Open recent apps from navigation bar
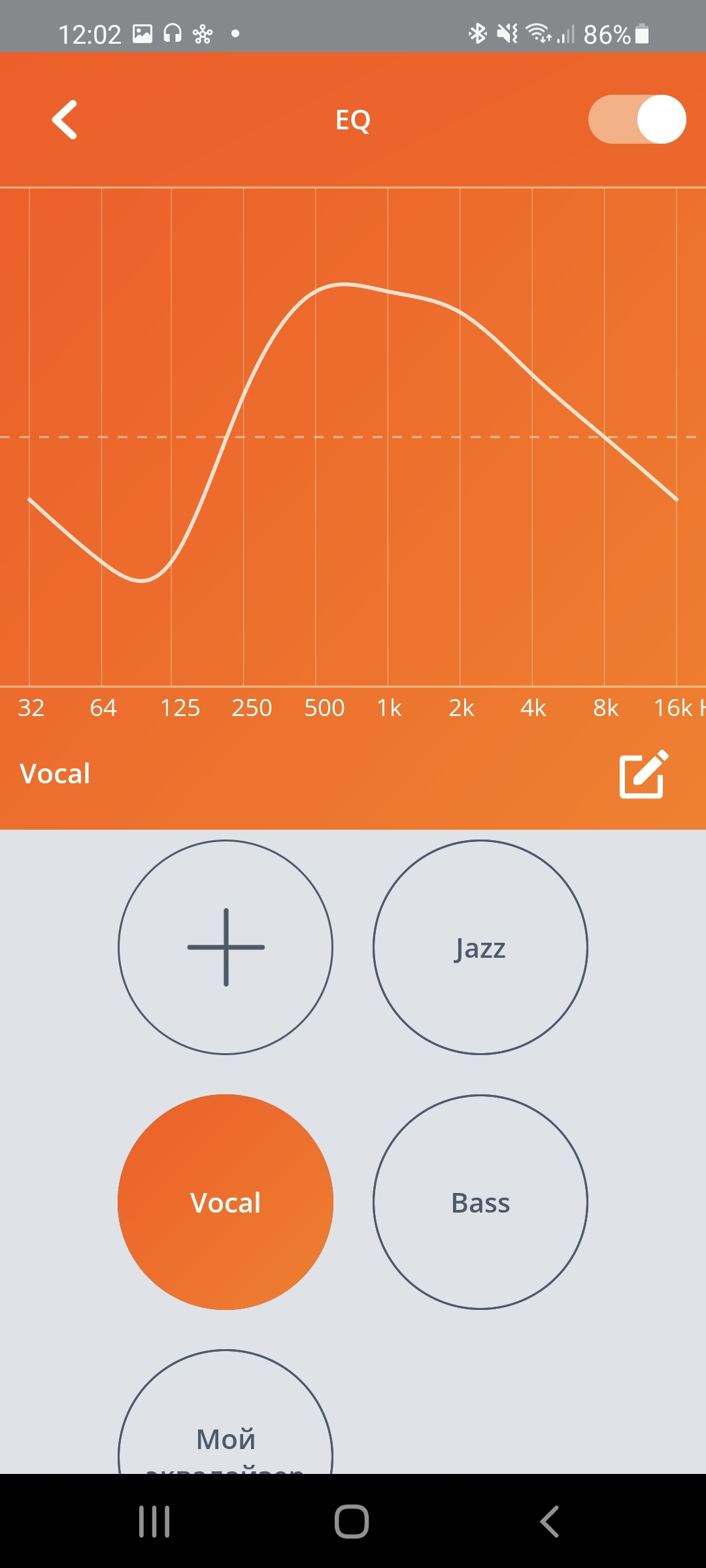Screen dimensions: 706x1568 tap(155, 1522)
